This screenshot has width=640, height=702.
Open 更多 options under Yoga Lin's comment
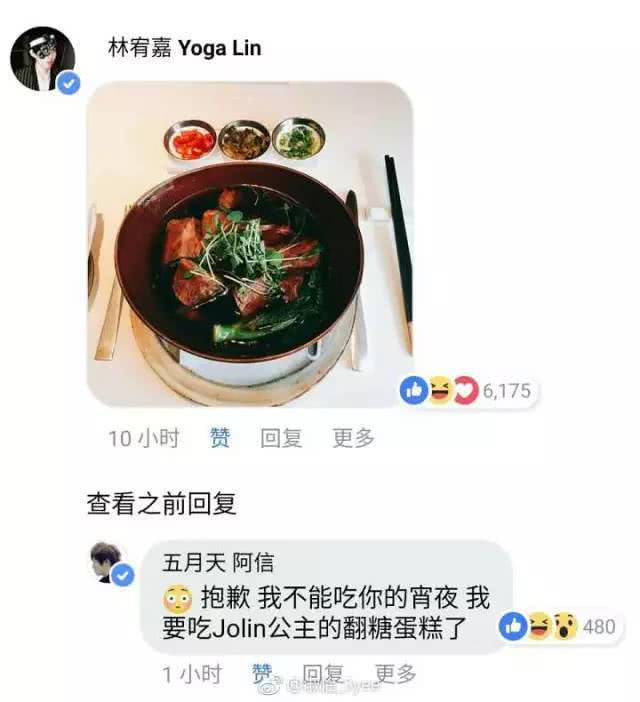353,438
